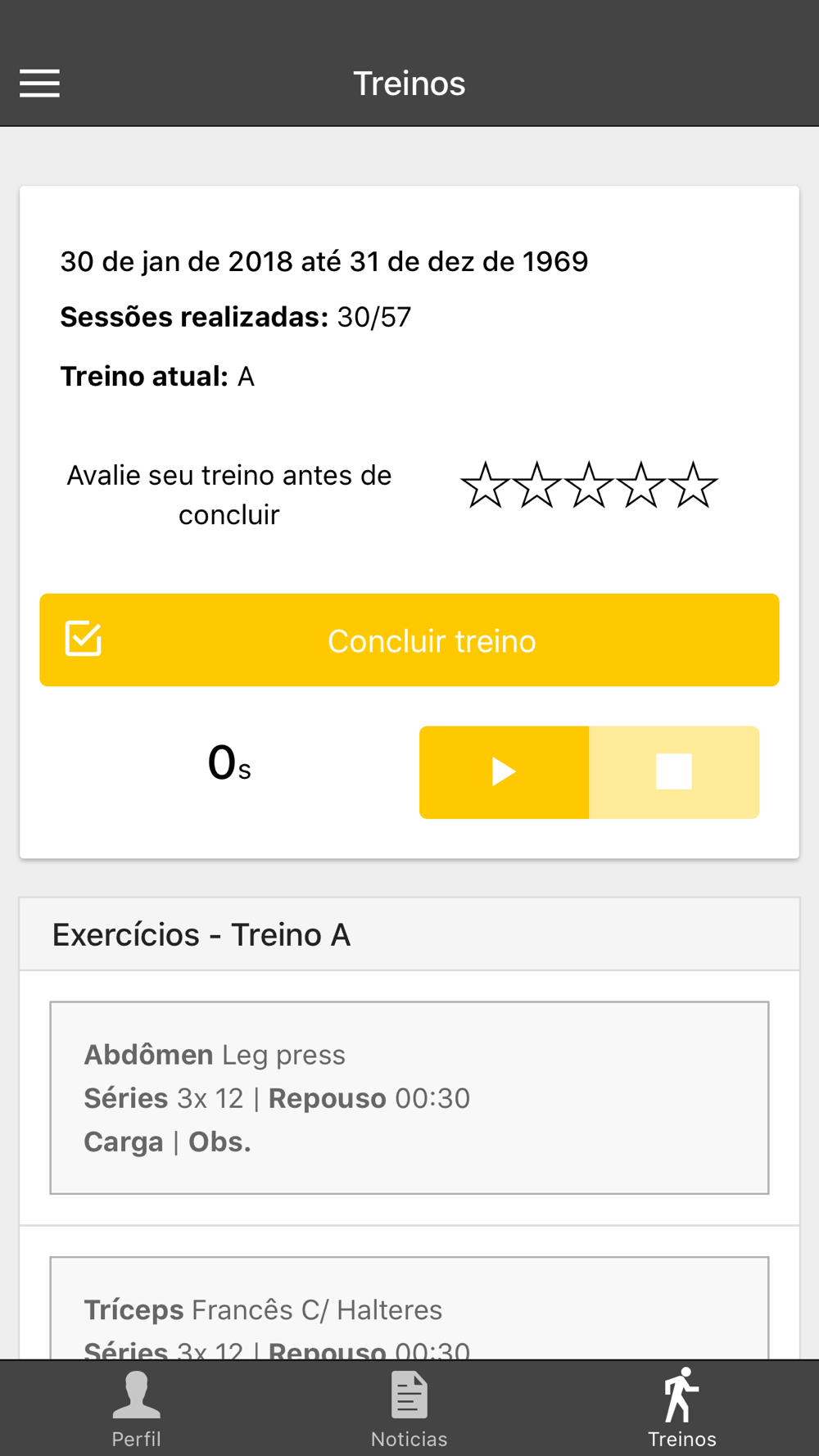Switch to the Perfil tab

(136, 1409)
